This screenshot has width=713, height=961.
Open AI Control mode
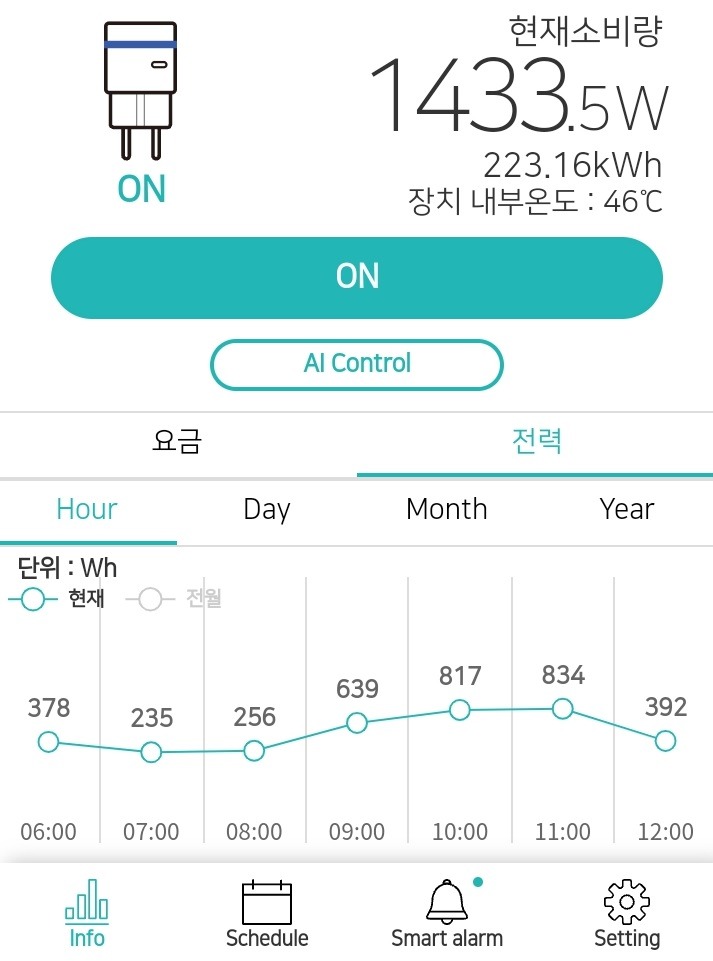[x=356, y=363]
